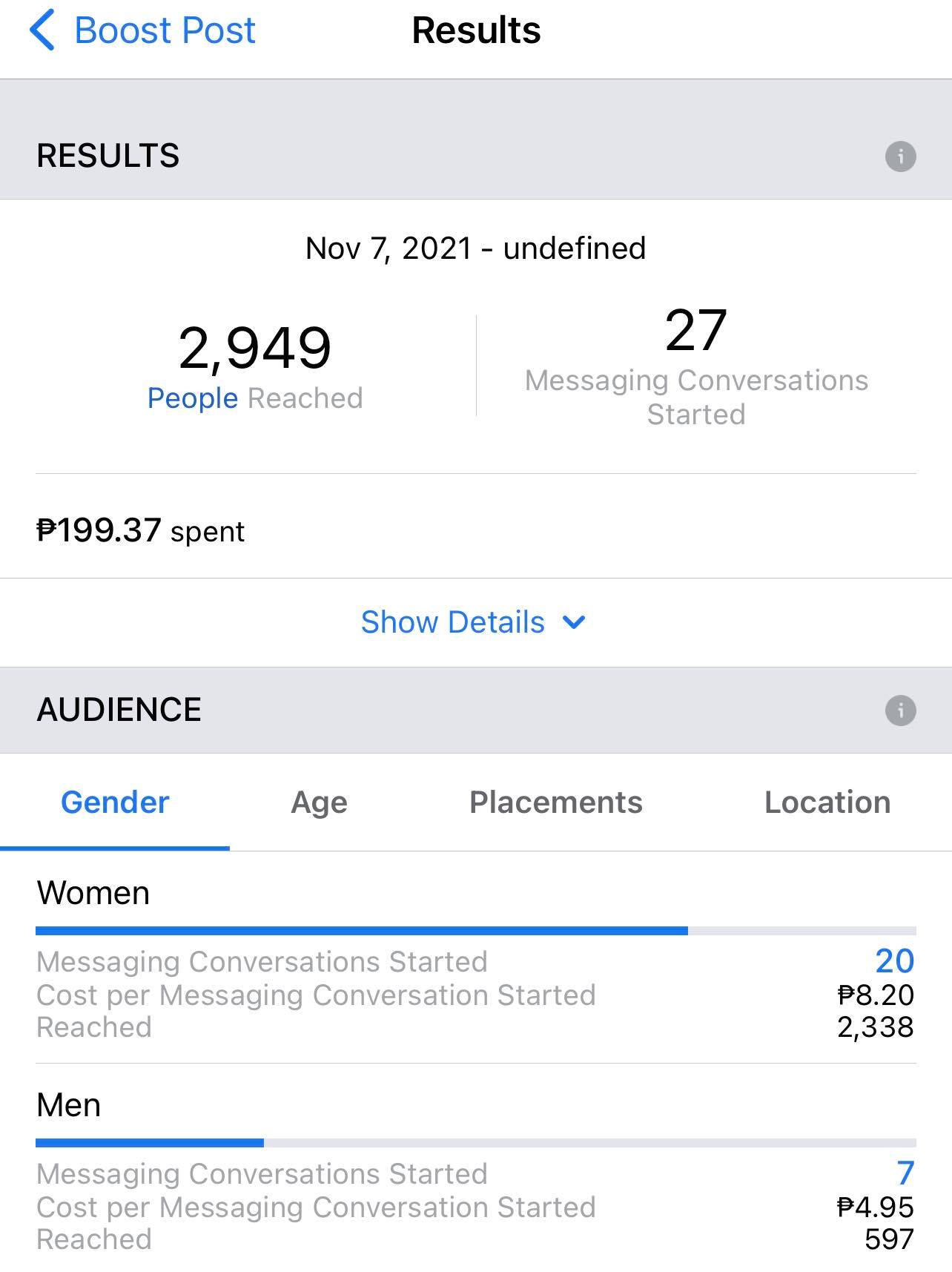Tap the People link under 2,949

click(x=192, y=398)
